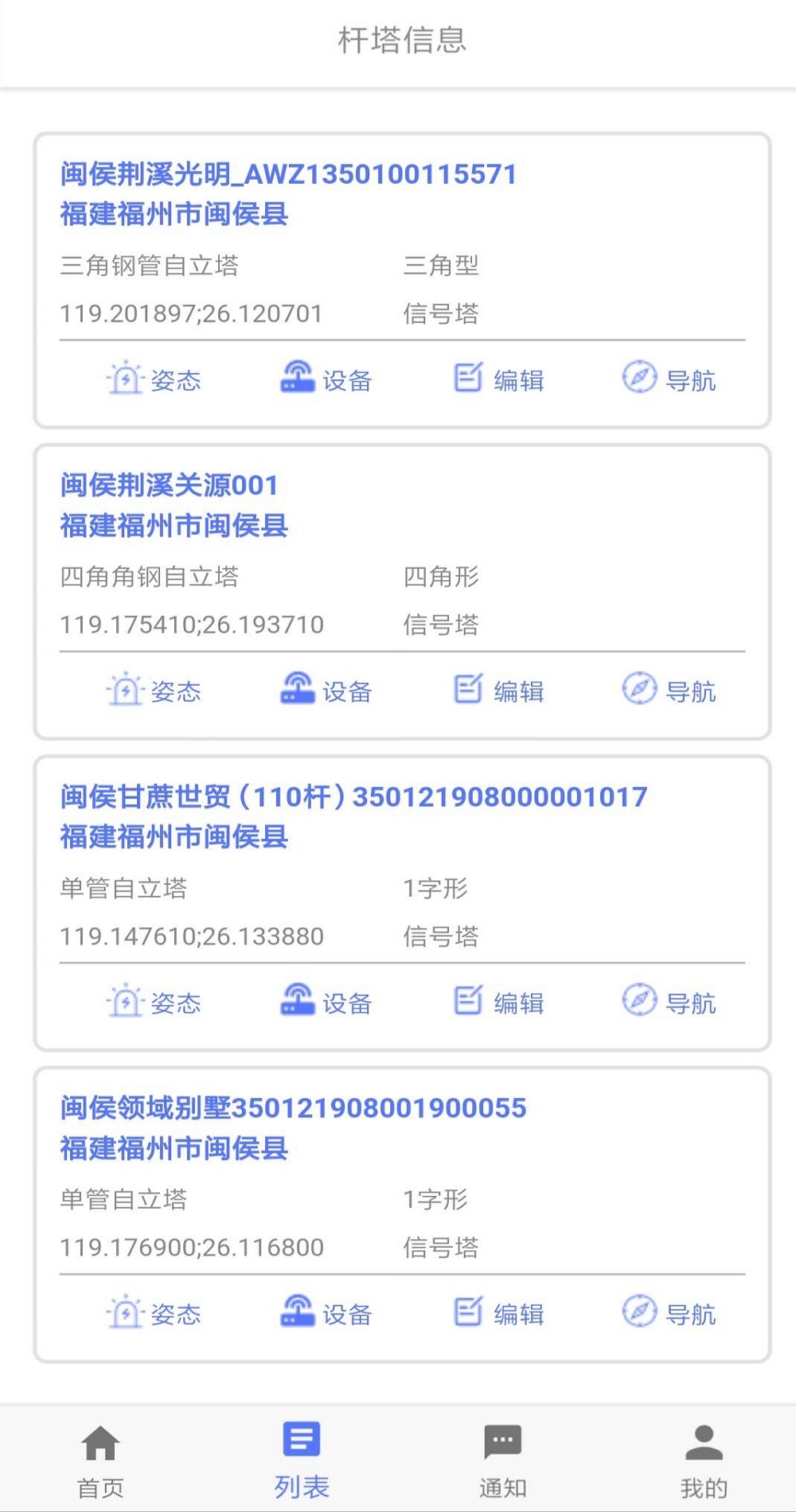Open 设备 list of 闽侯荆溪关源001
This screenshot has width=796, height=1512.
click(x=326, y=691)
